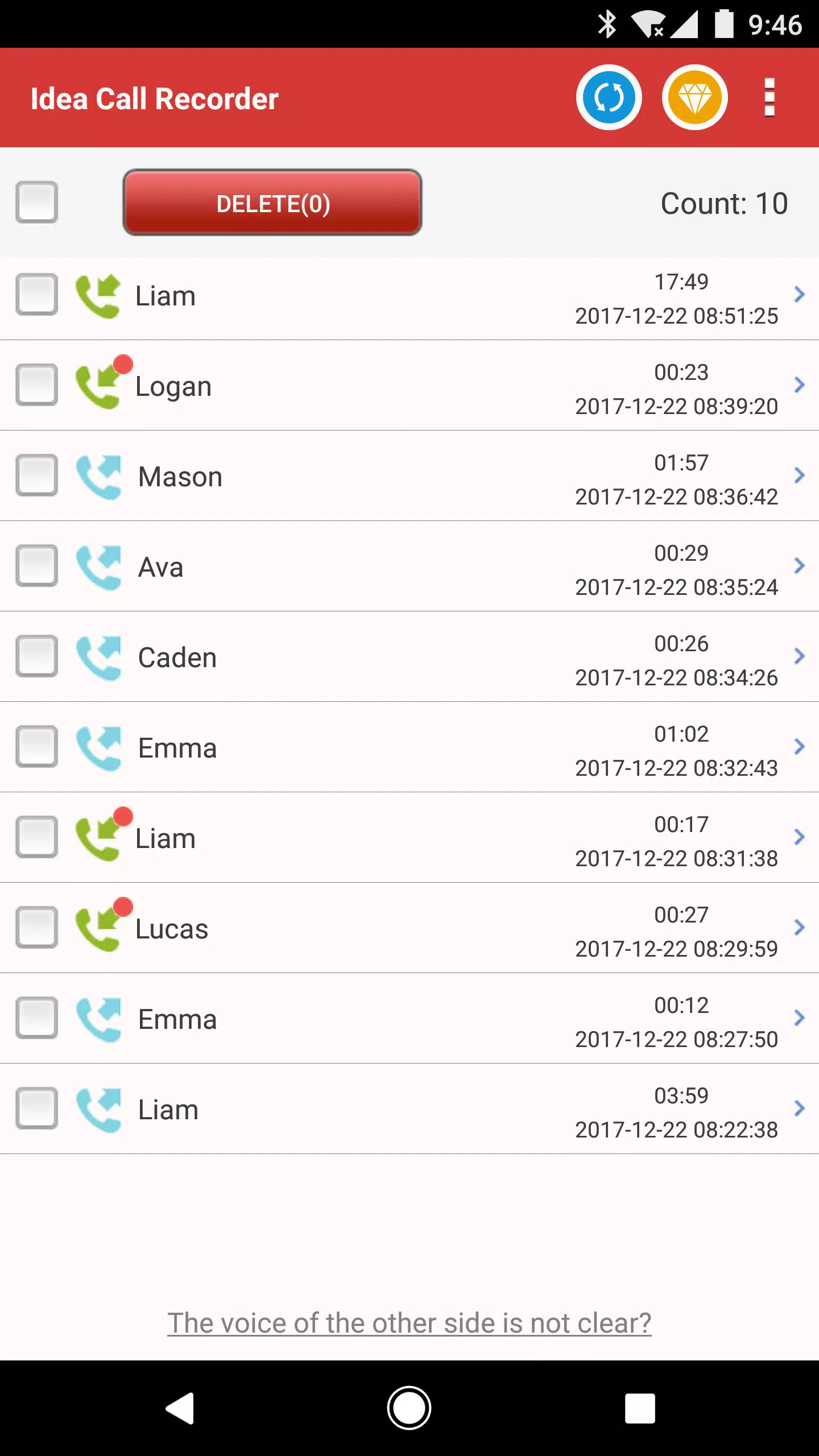Open the premium diamond icon
Screen dimensions: 819x1456
tap(695, 97)
